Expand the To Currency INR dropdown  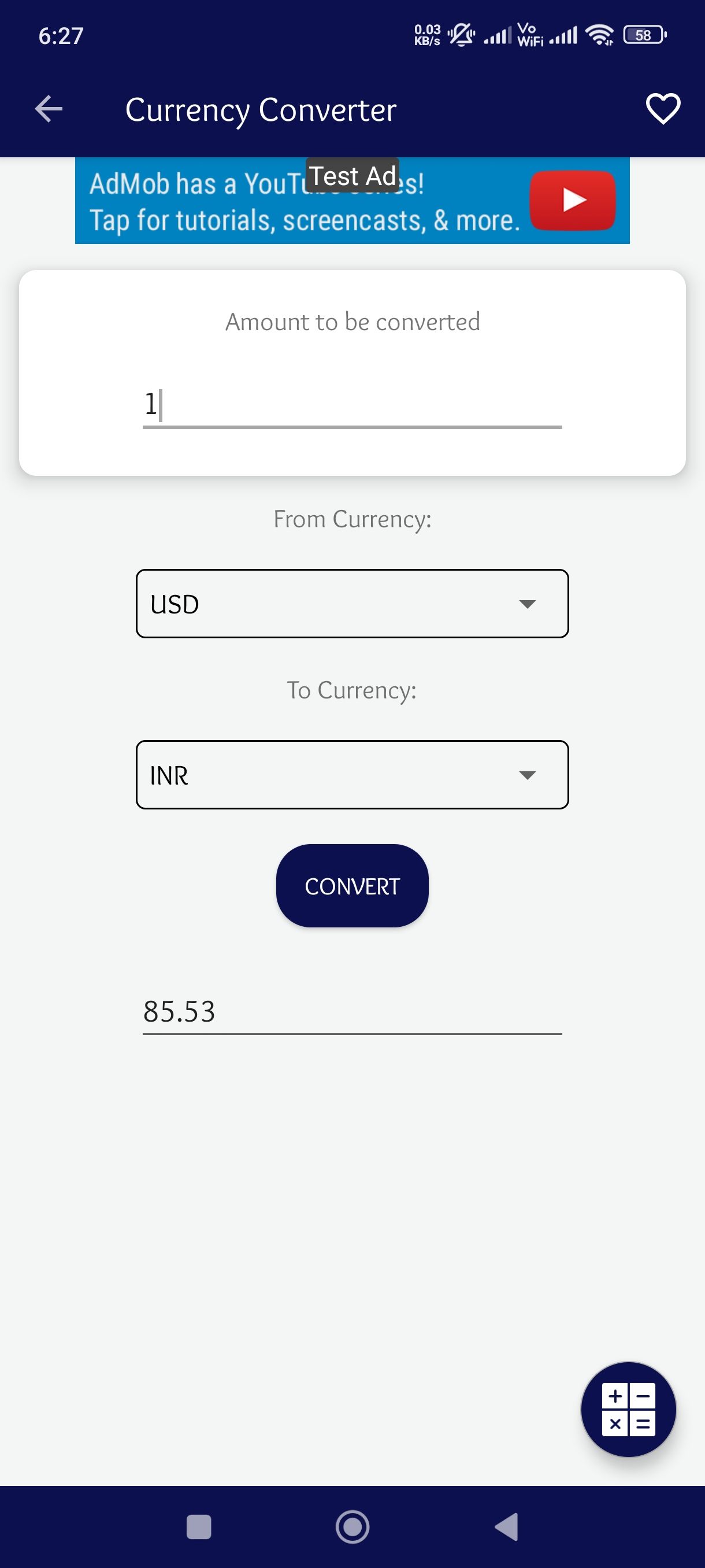(351, 775)
